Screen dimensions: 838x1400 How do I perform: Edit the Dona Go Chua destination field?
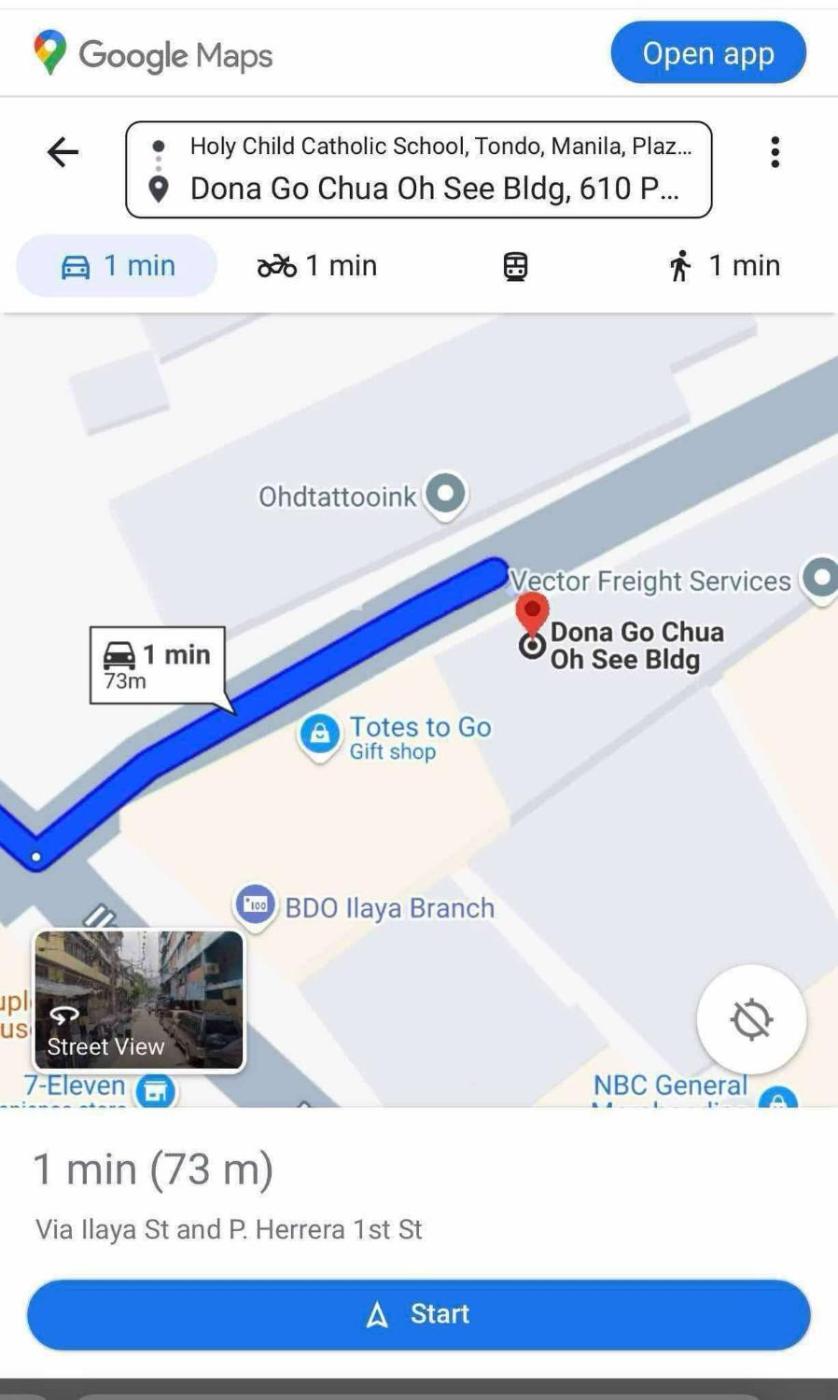pos(434,188)
